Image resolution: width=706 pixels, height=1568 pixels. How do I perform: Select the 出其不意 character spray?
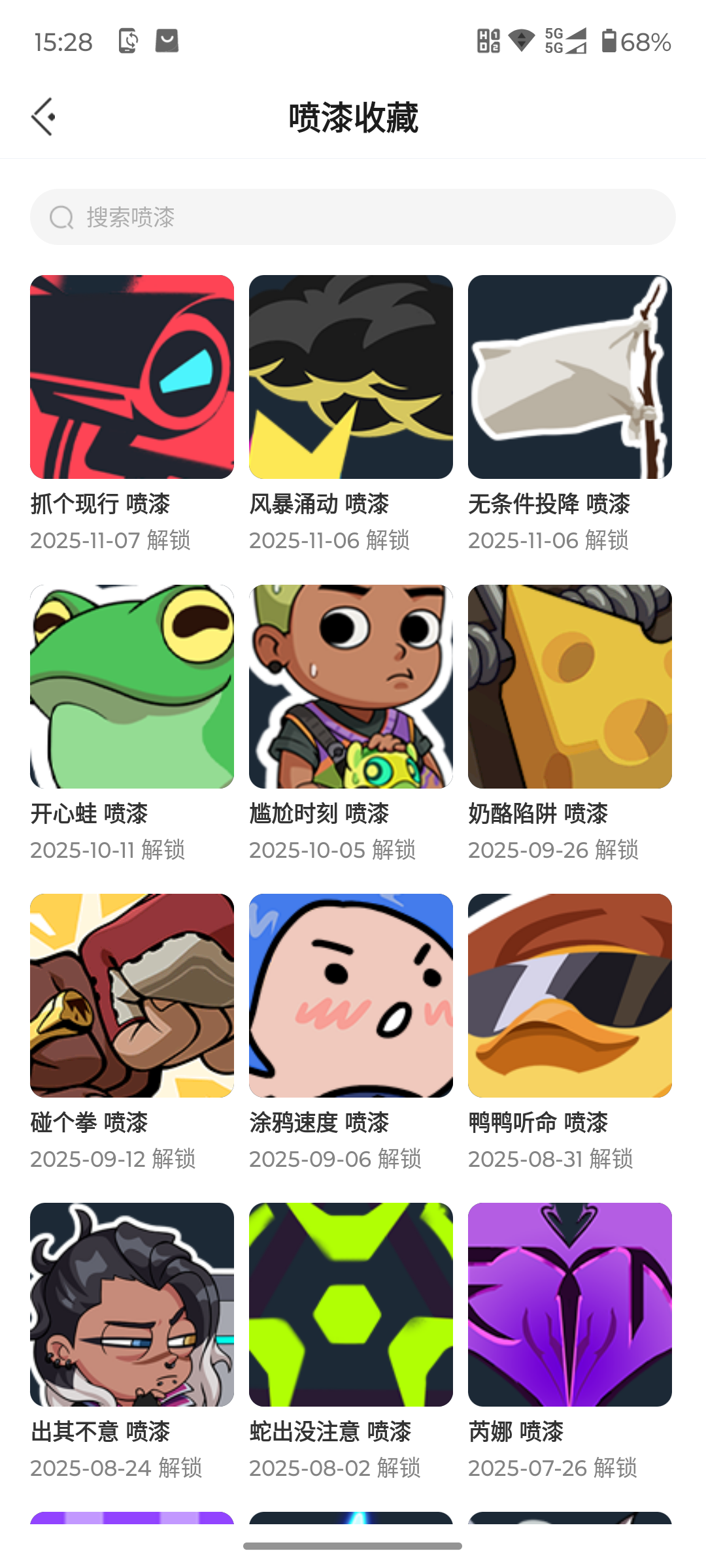(x=132, y=1305)
